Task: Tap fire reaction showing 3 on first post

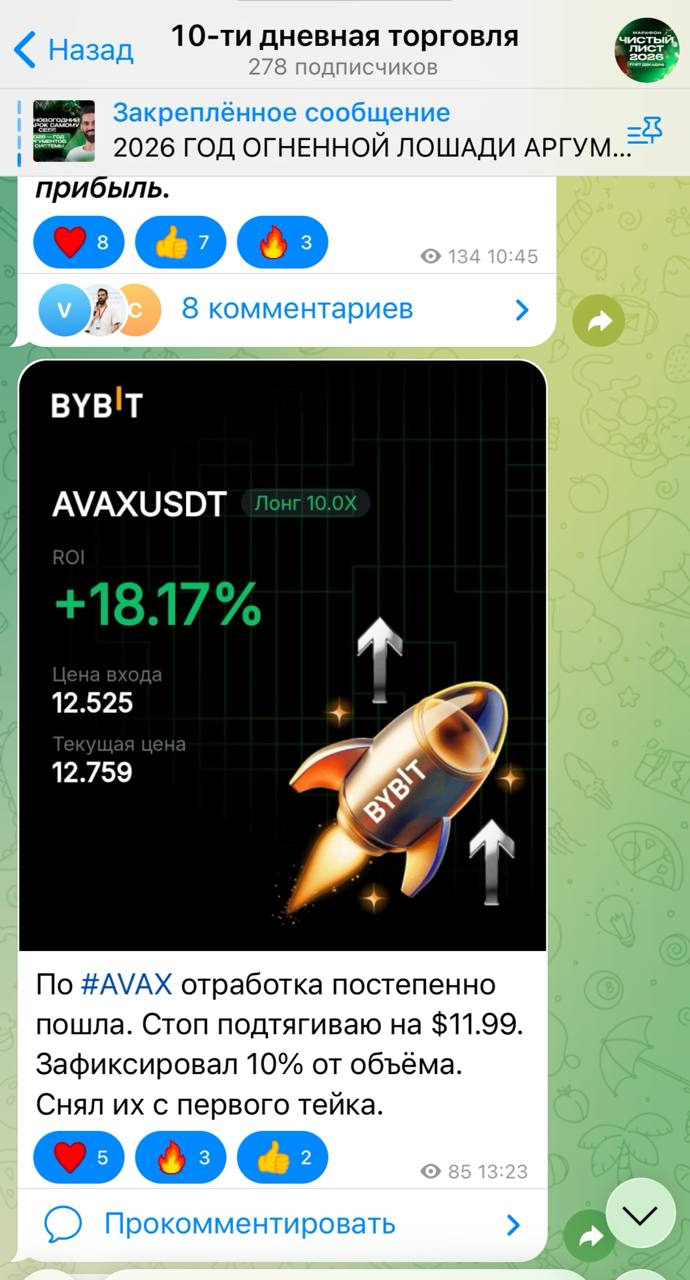Action: pos(283,241)
